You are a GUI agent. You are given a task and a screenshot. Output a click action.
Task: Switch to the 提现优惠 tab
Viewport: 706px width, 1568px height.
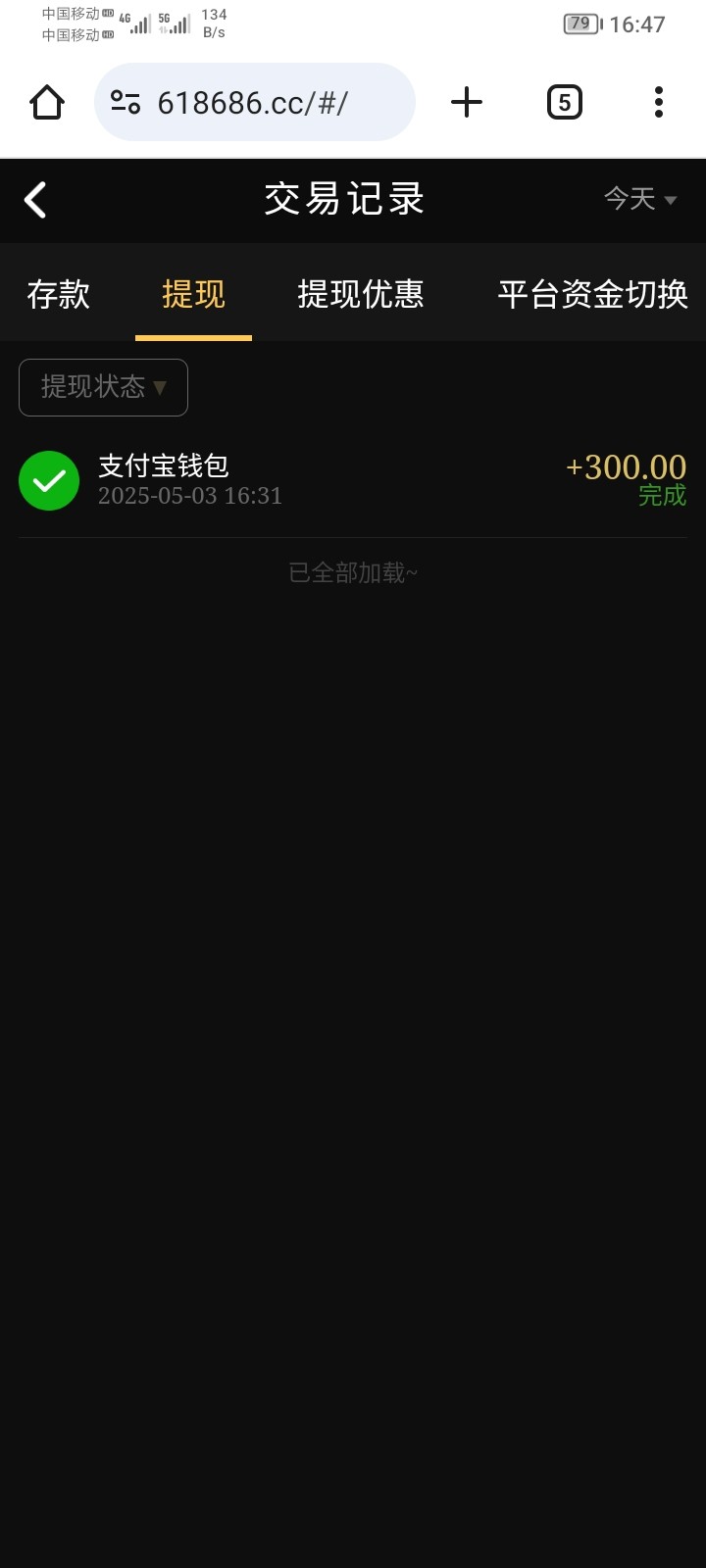[x=361, y=294]
